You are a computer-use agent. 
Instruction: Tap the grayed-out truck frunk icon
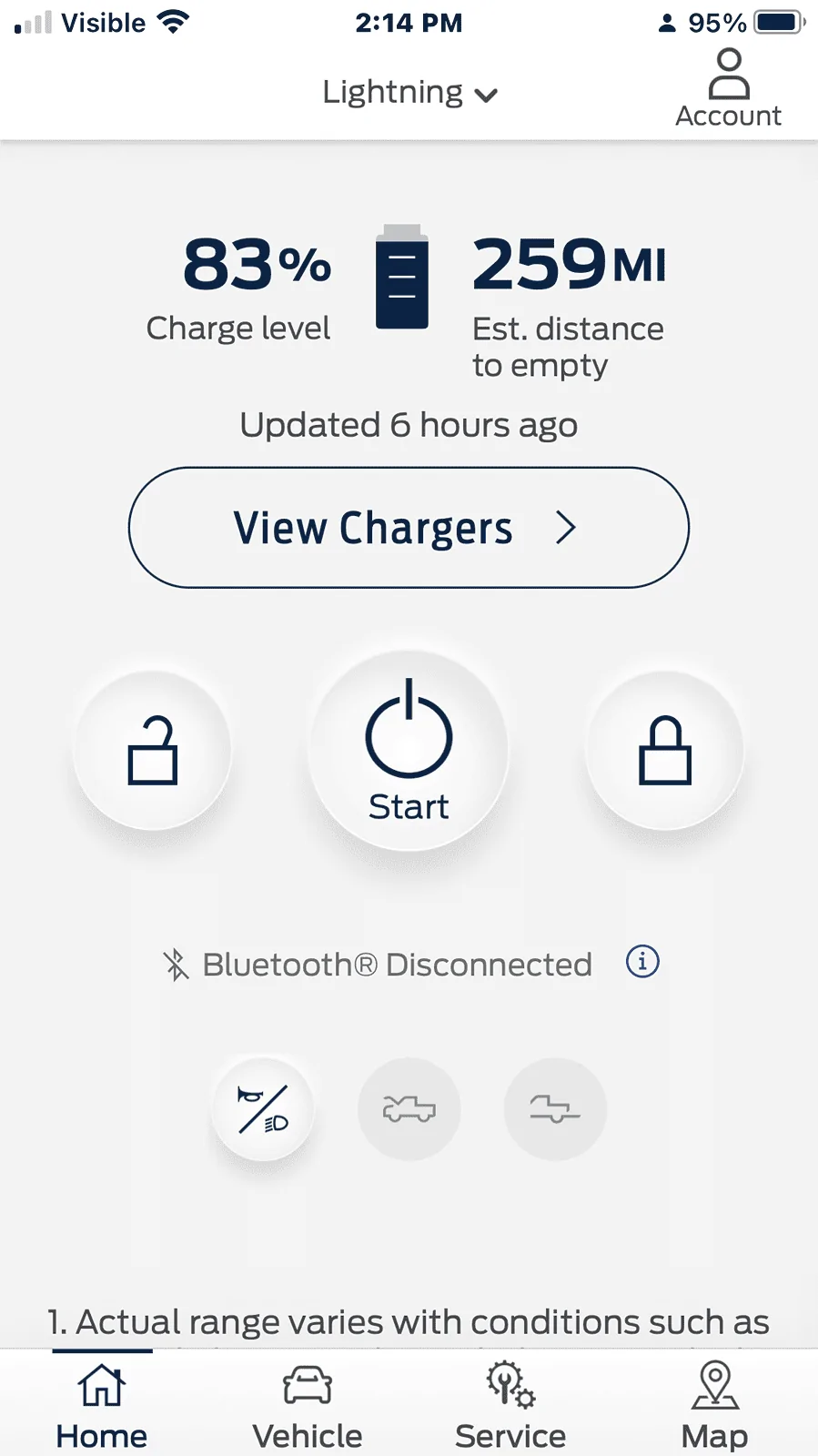(409, 1108)
